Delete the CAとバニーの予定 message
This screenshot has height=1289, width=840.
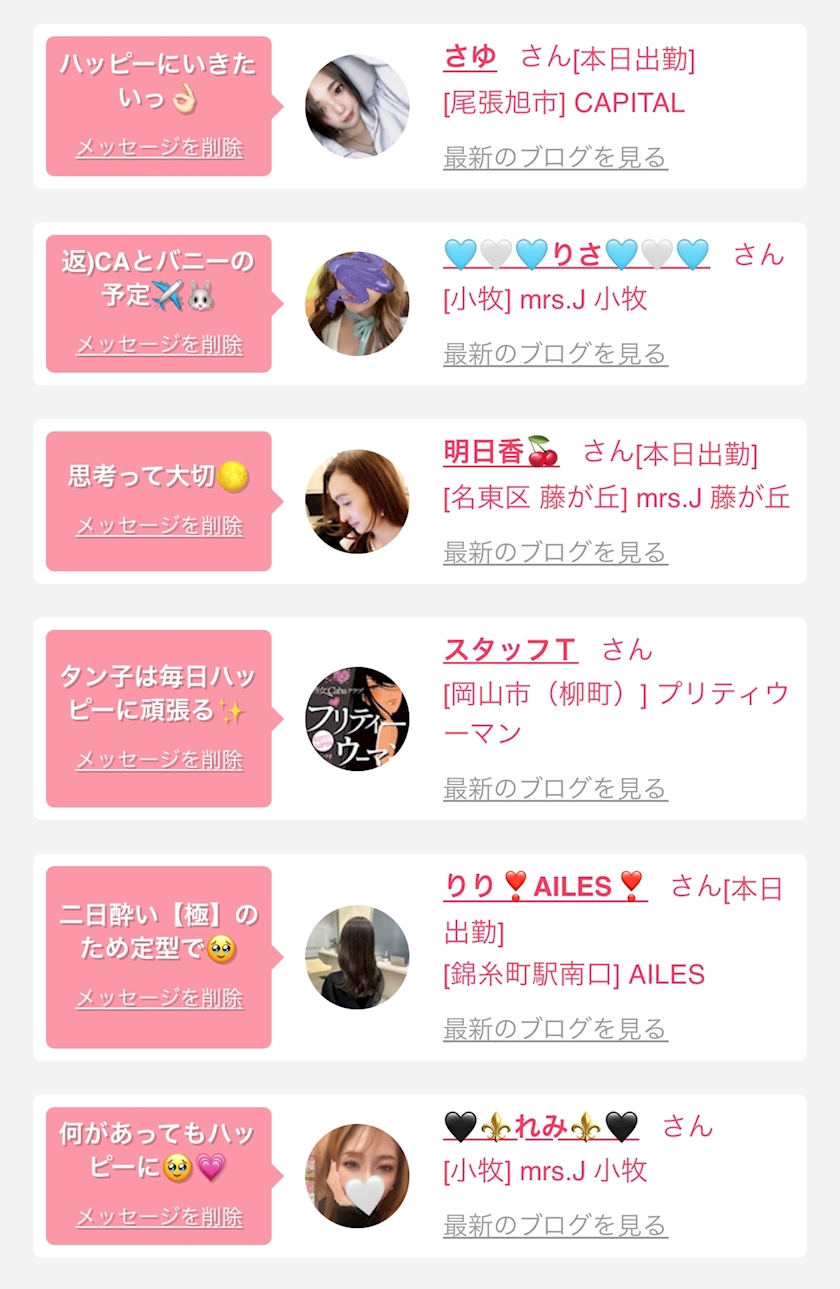pyautogui.click(x=159, y=345)
